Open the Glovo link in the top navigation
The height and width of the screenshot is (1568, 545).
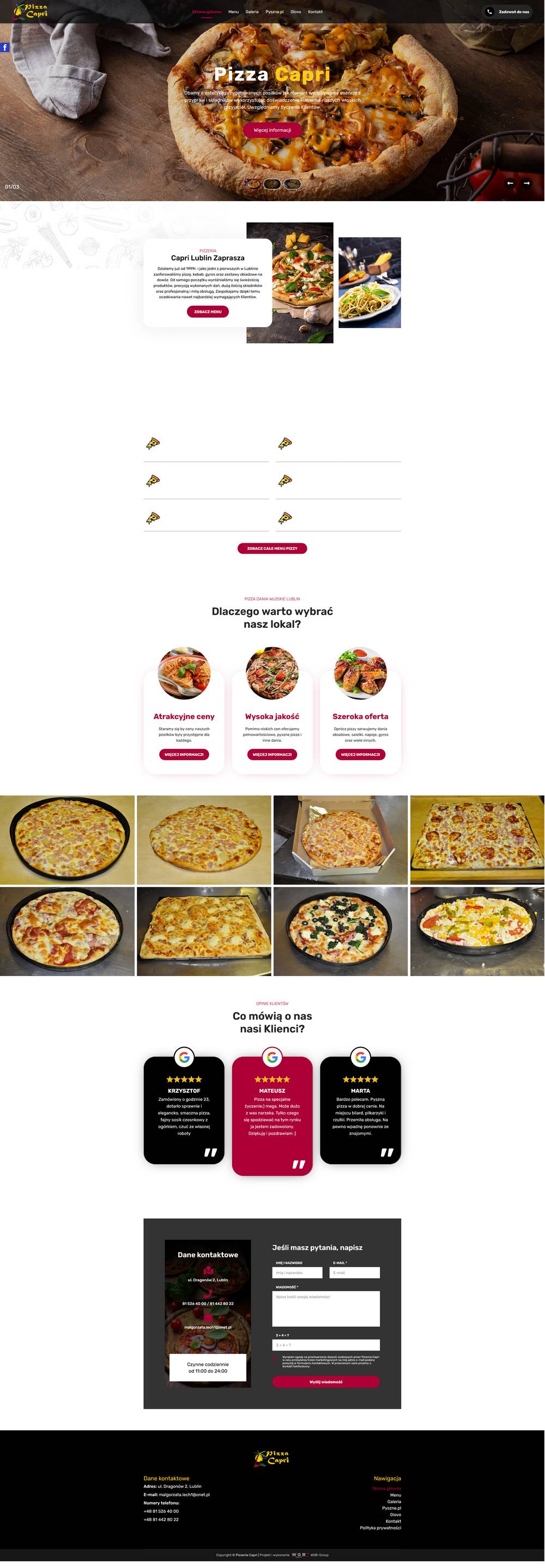pyautogui.click(x=295, y=11)
